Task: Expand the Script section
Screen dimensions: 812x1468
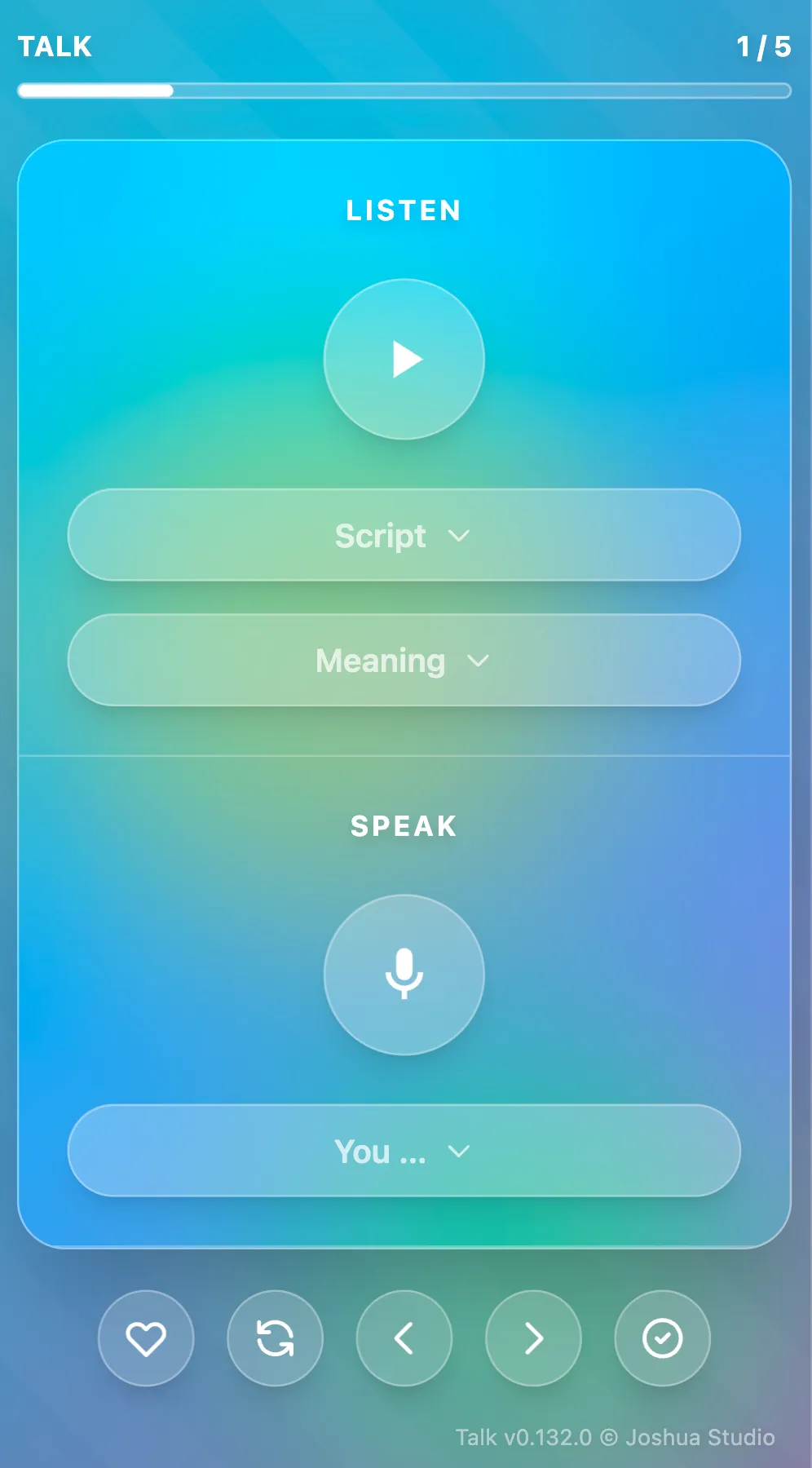Action: point(404,536)
